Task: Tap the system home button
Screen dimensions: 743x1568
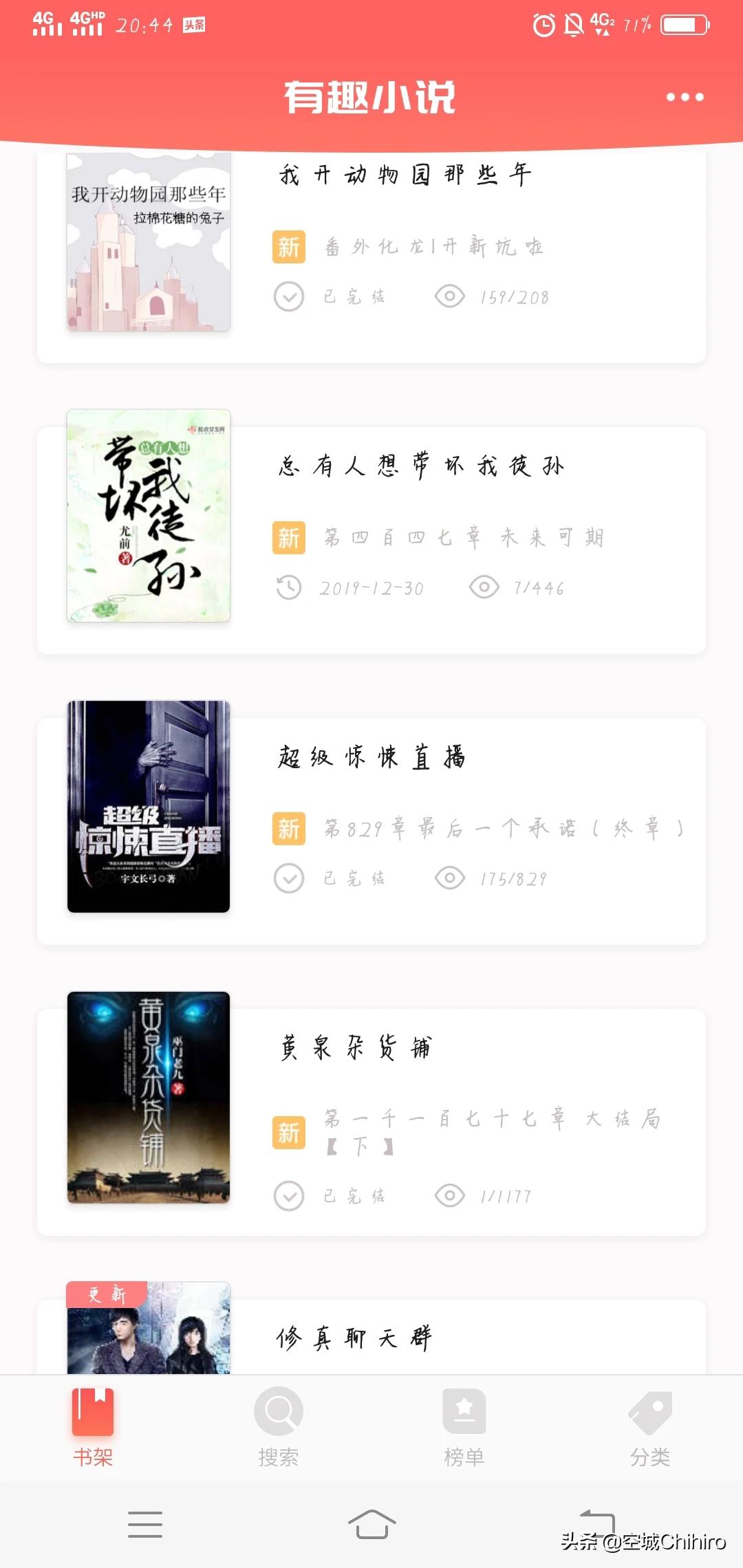Action: (x=371, y=1524)
